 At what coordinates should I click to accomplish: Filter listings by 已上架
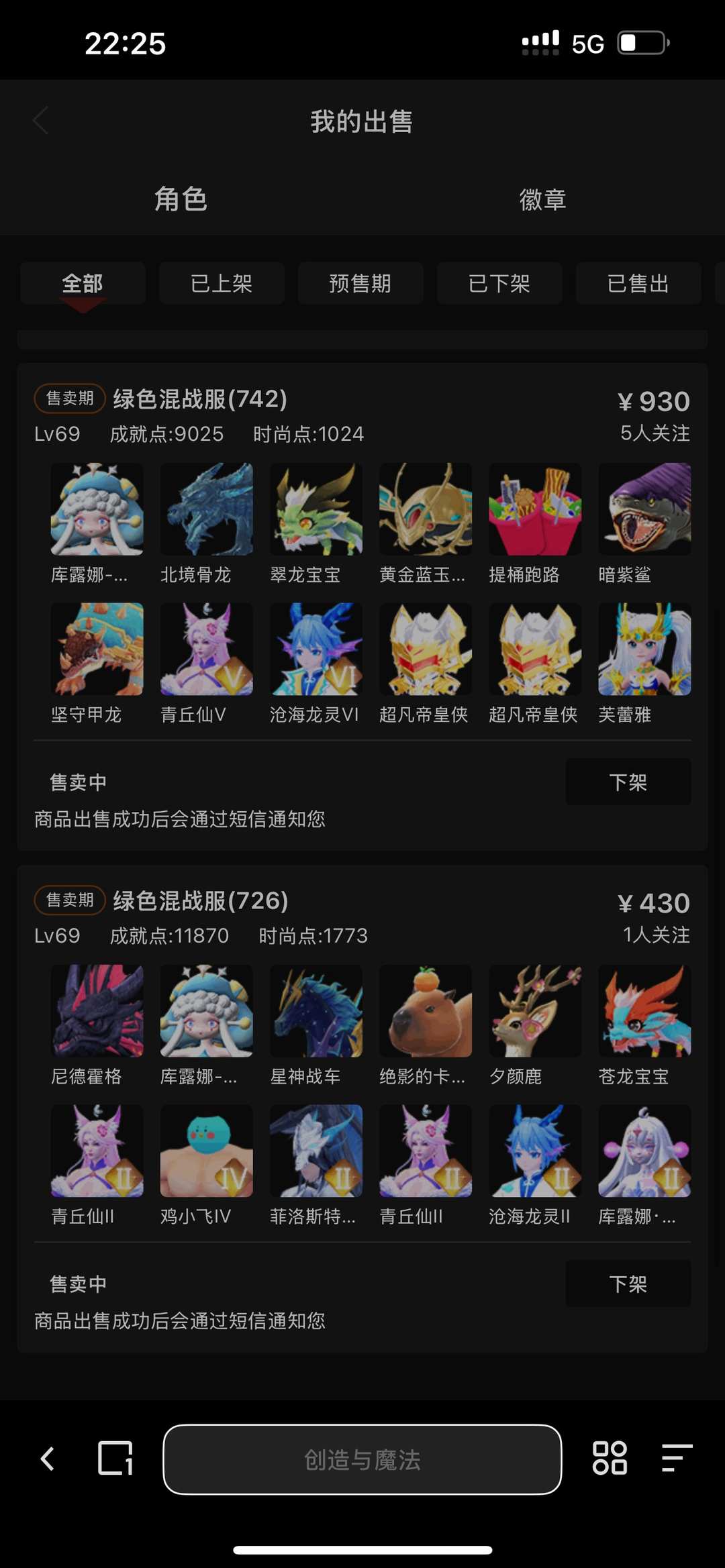[222, 283]
